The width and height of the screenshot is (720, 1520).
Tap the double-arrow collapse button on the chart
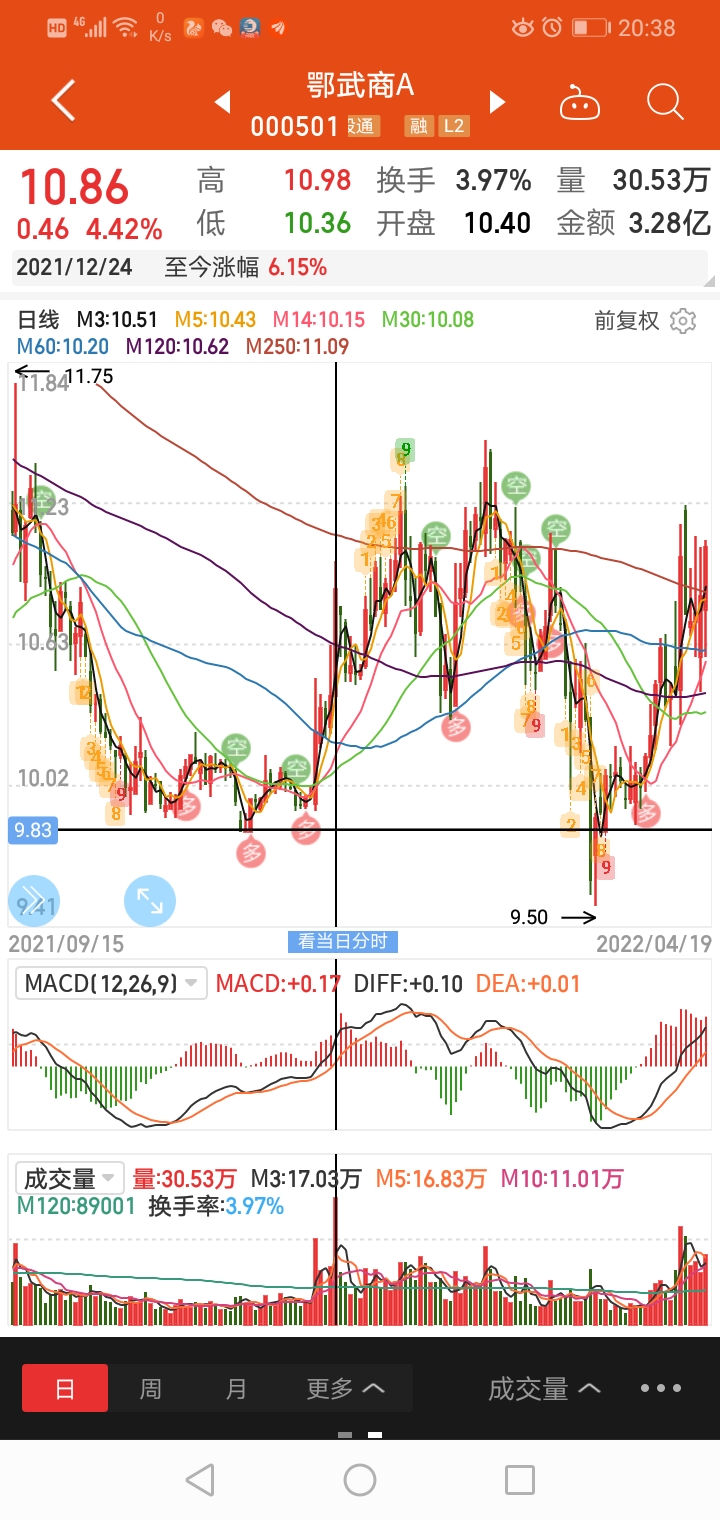click(33, 899)
